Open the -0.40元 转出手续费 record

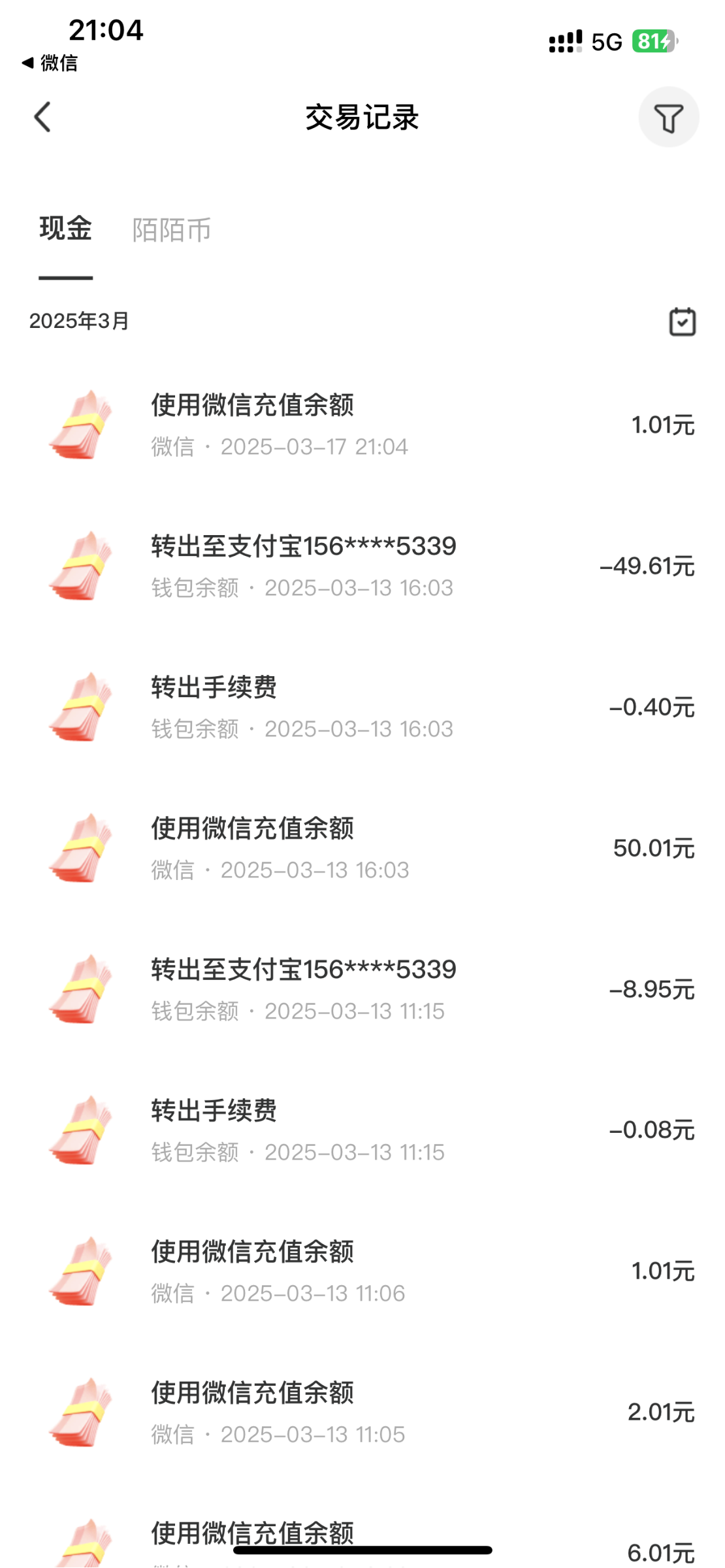coord(362,708)
